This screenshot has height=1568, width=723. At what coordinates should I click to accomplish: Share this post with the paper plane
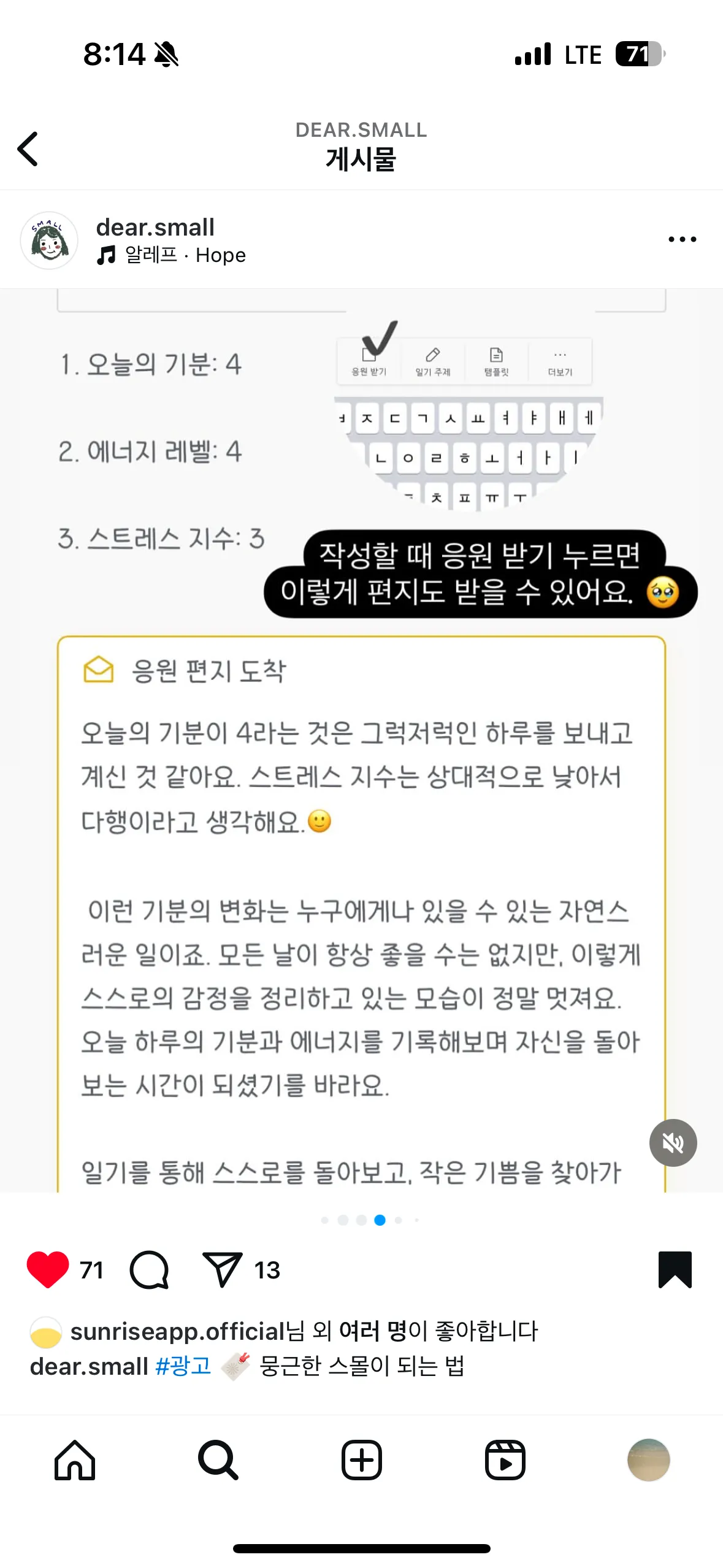click(222, 1269)
